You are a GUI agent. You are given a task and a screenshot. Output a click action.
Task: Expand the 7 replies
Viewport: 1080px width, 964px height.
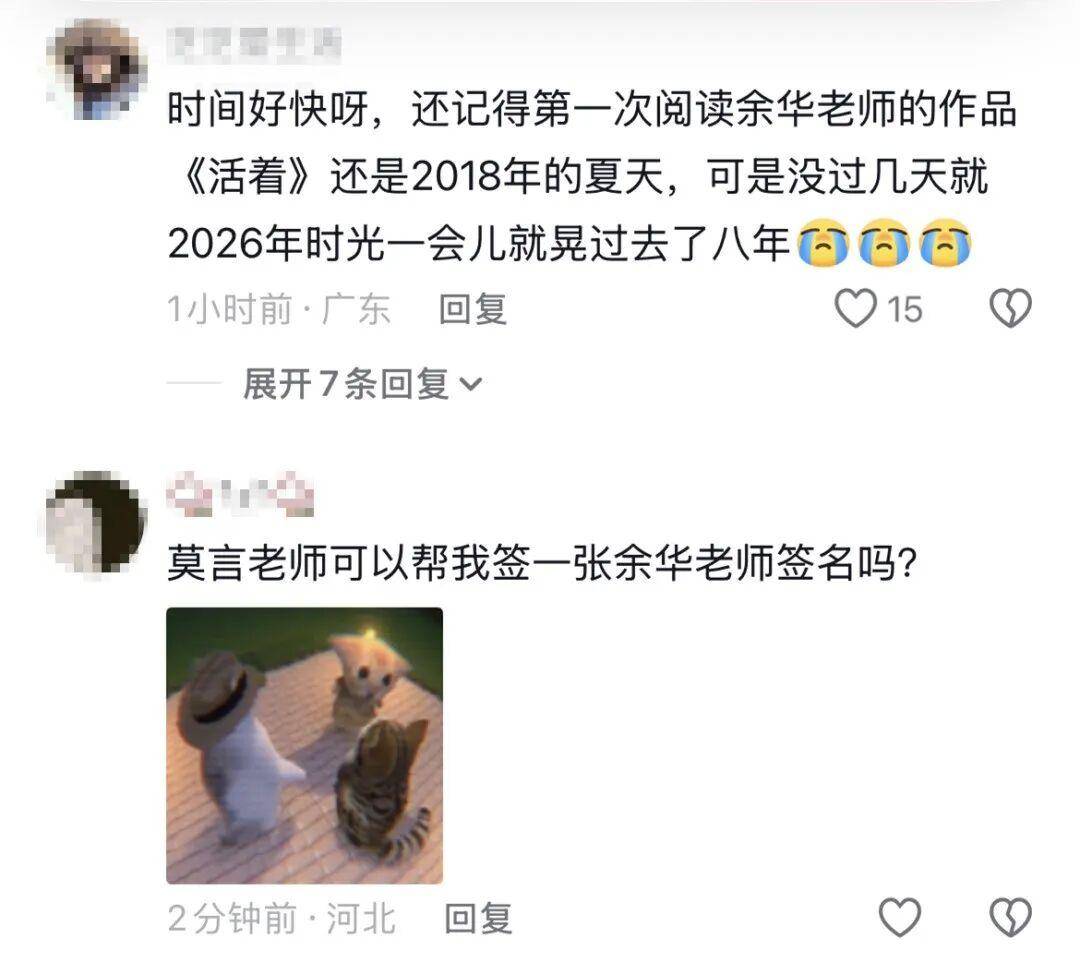click(x=362, y=383)
